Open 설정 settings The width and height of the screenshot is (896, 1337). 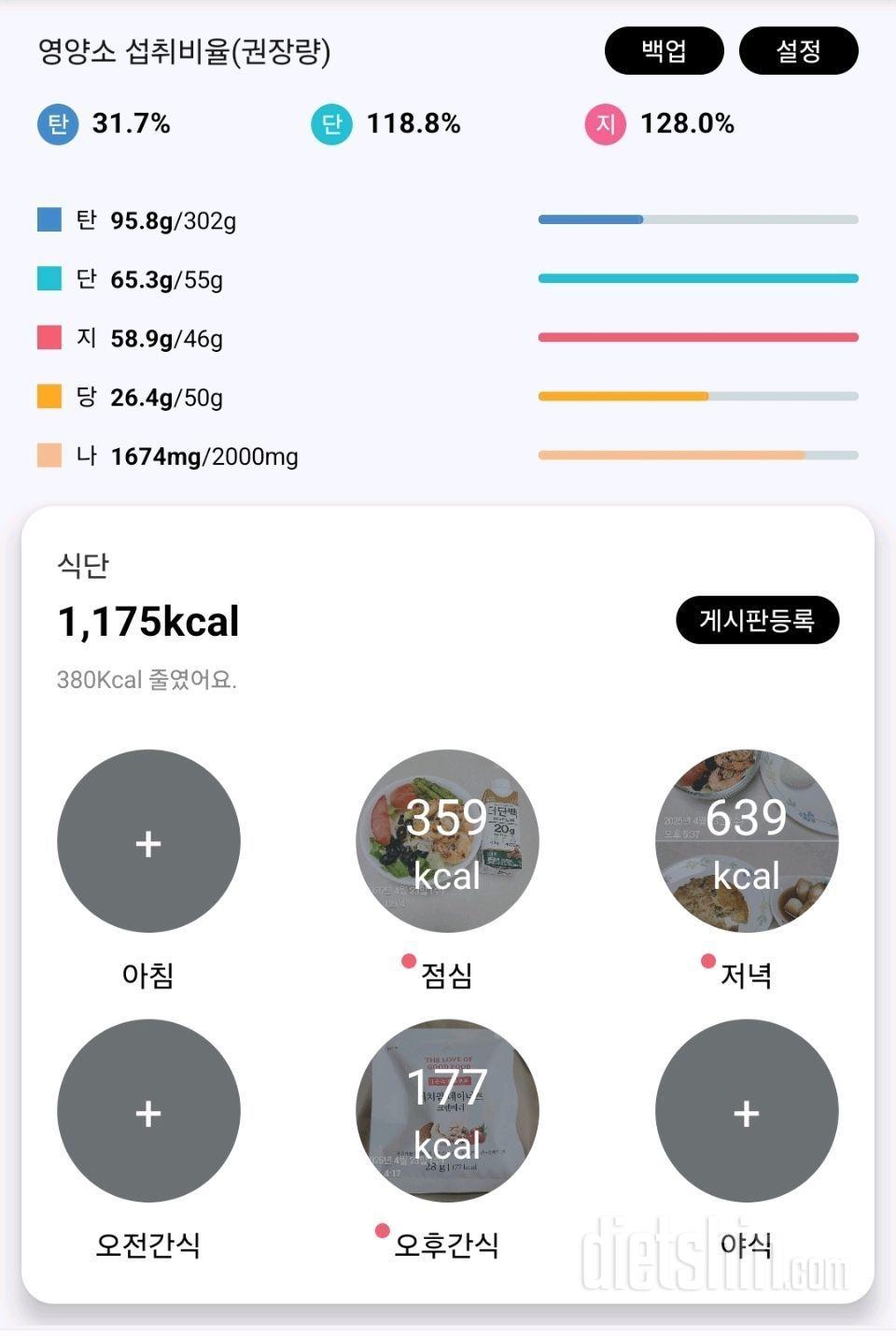(798, 50)
